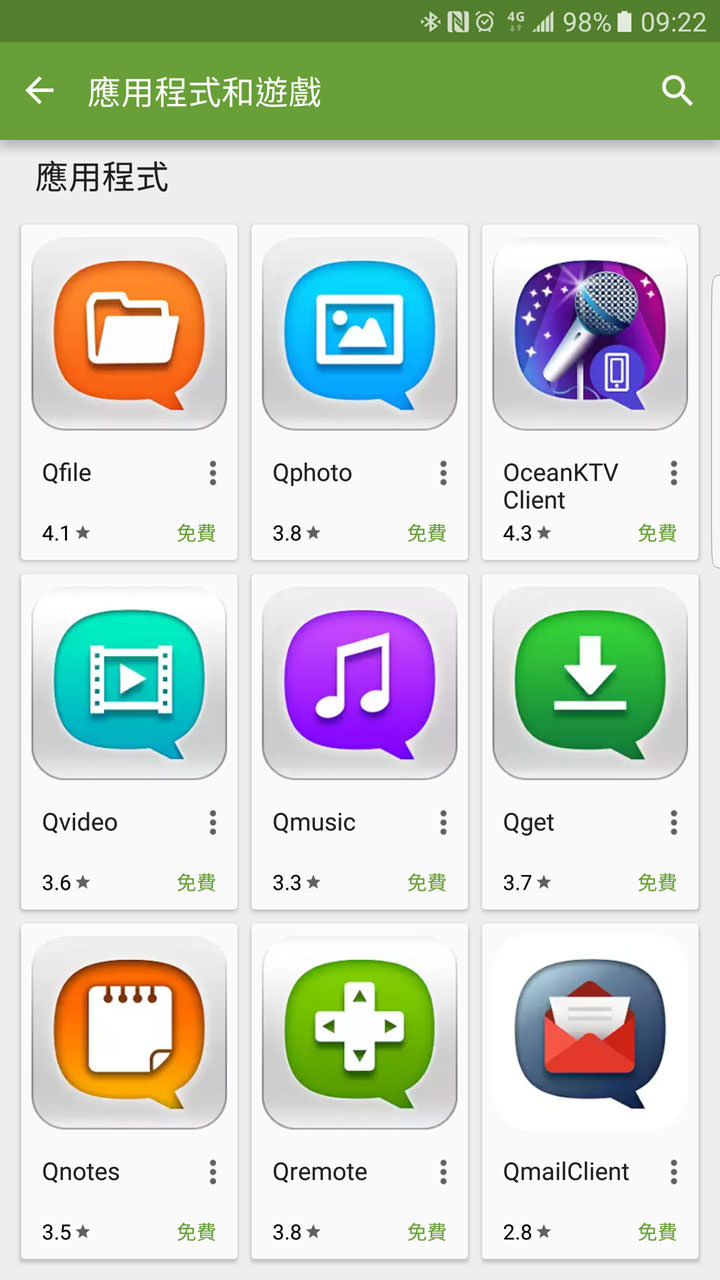The height and width of the screenshot is (1280, 720).
Task: Open the Qget app card
Action: [589, 684]
